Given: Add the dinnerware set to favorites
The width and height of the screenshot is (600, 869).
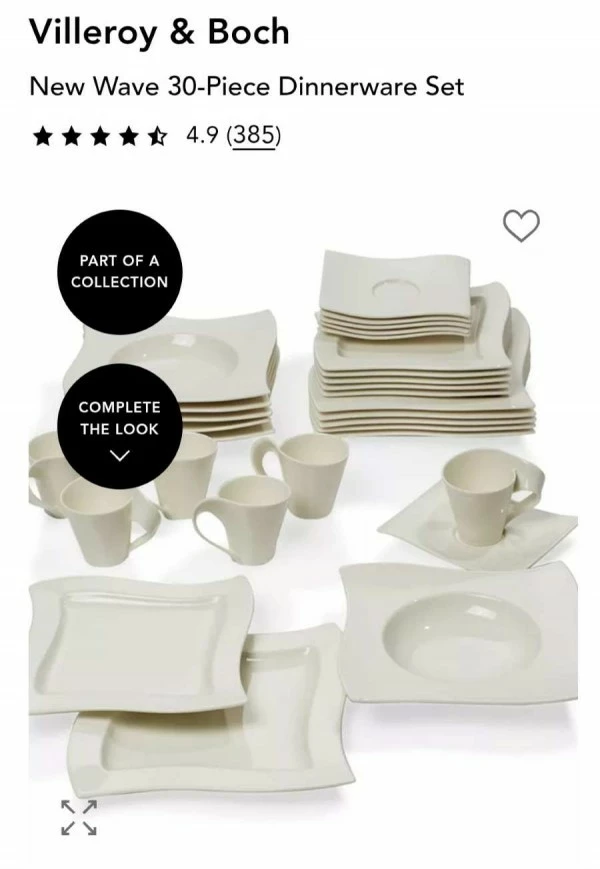Looking at the screenshot, I should [x=521, y=226].
